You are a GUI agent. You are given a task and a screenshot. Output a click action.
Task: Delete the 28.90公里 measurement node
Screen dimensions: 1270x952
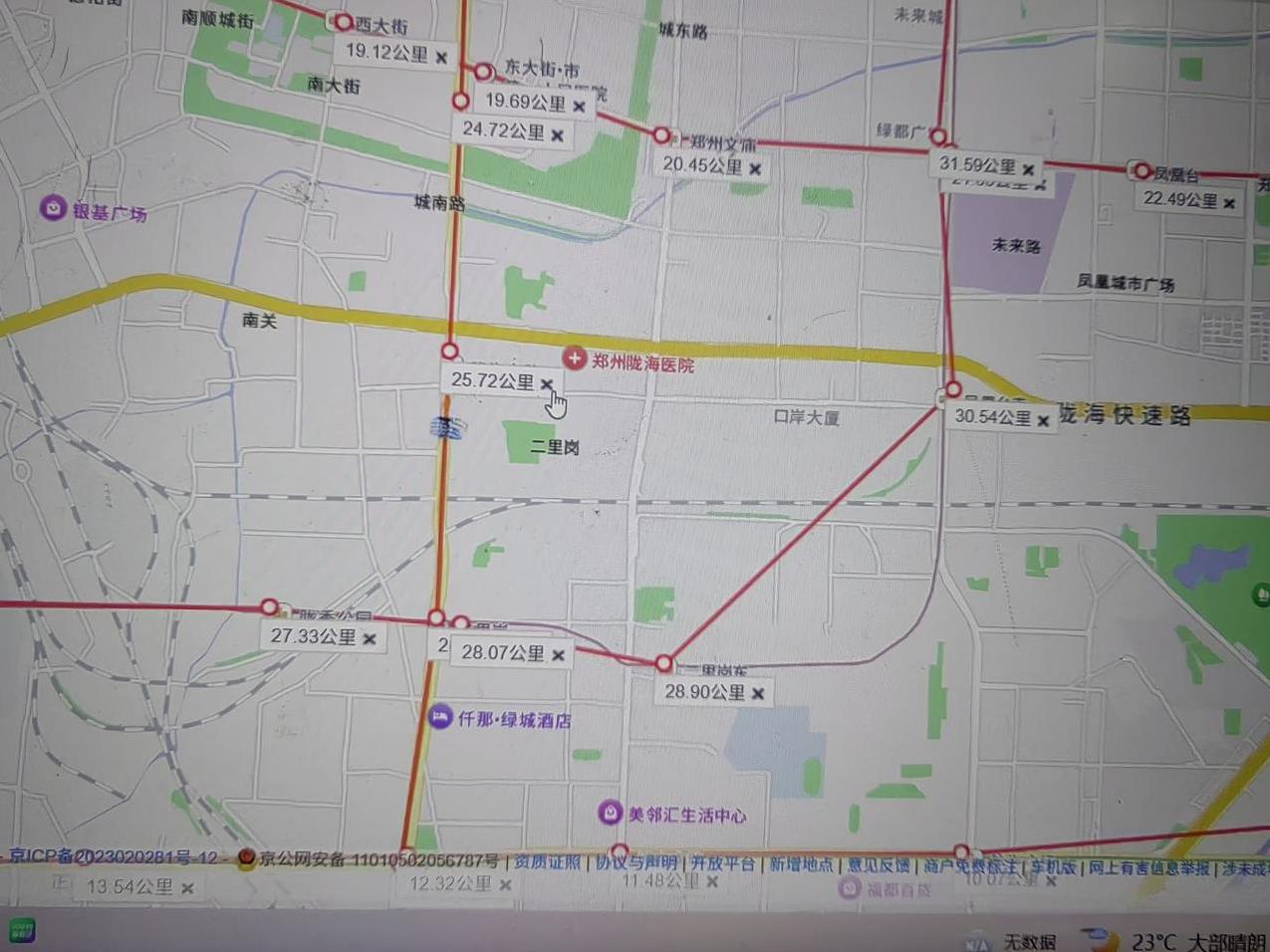pos(758,693)
